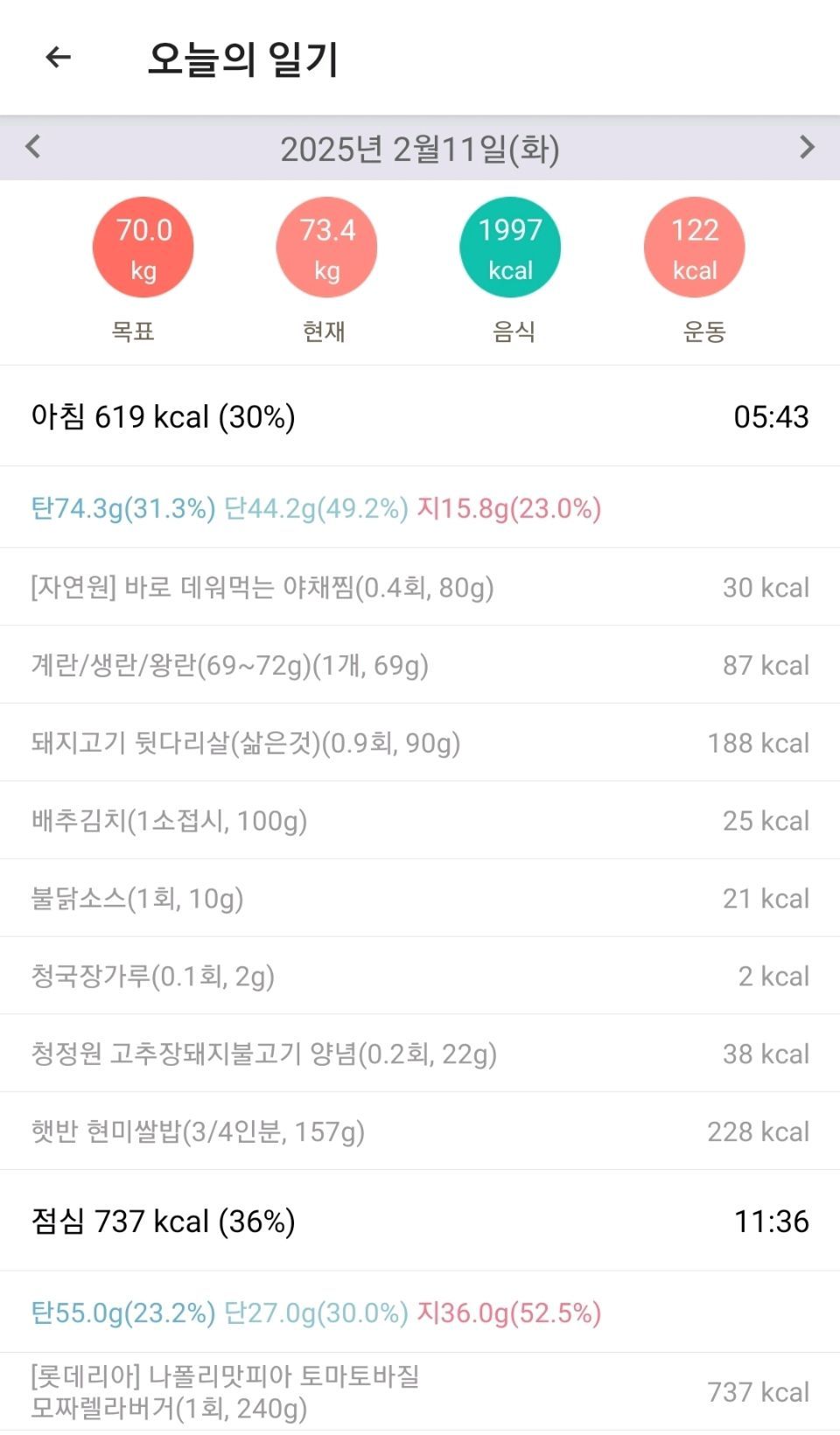Open the 롯데리아 모짜렐라버거 737 kcal entry

(x=420, y=1392)
